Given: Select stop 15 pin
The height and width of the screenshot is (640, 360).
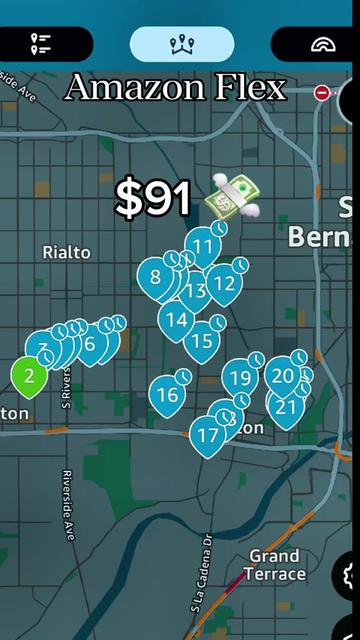Looking at the screenshot, I should pos(202,341).
